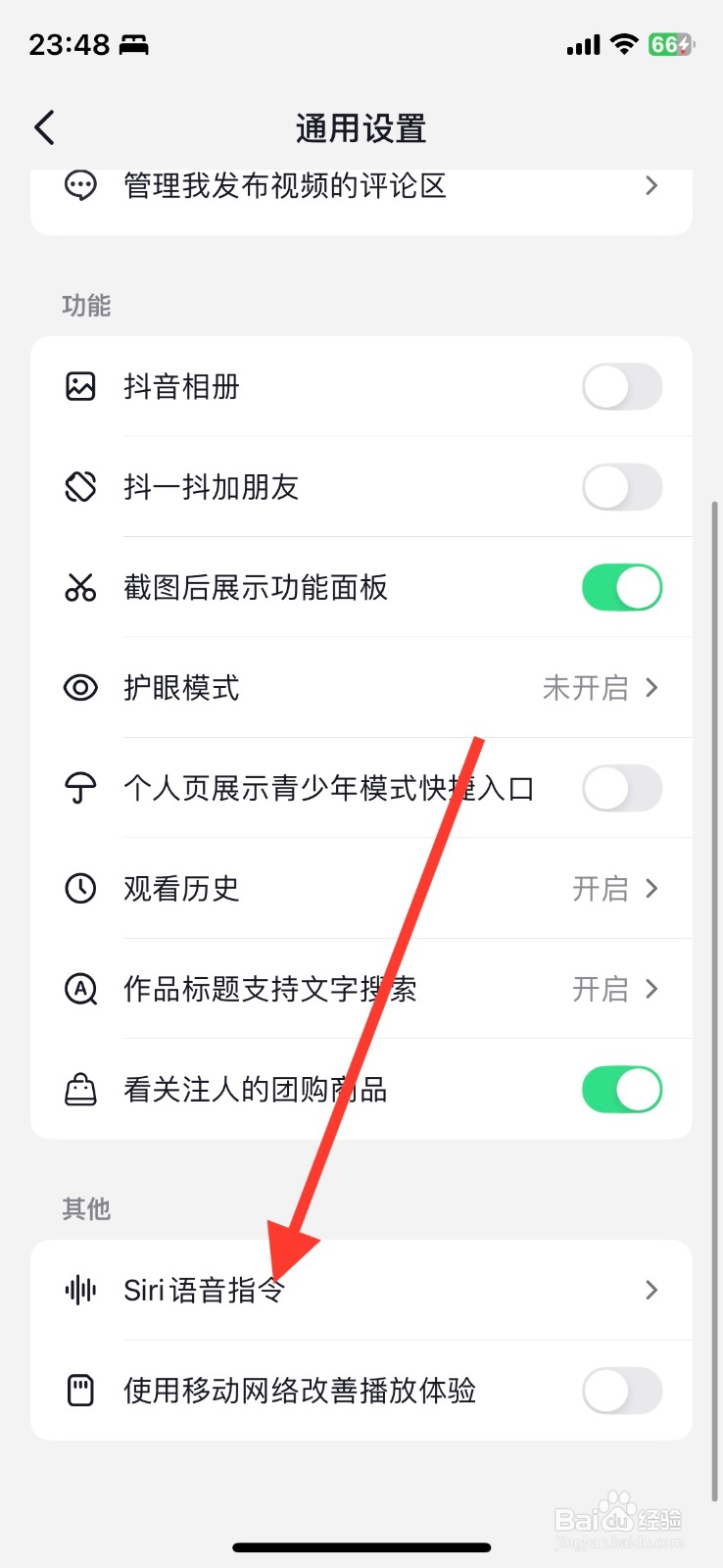Expand the 护眼模式 settings chevron
Screen dimensions: 723x1568
[x=651, y=688]
